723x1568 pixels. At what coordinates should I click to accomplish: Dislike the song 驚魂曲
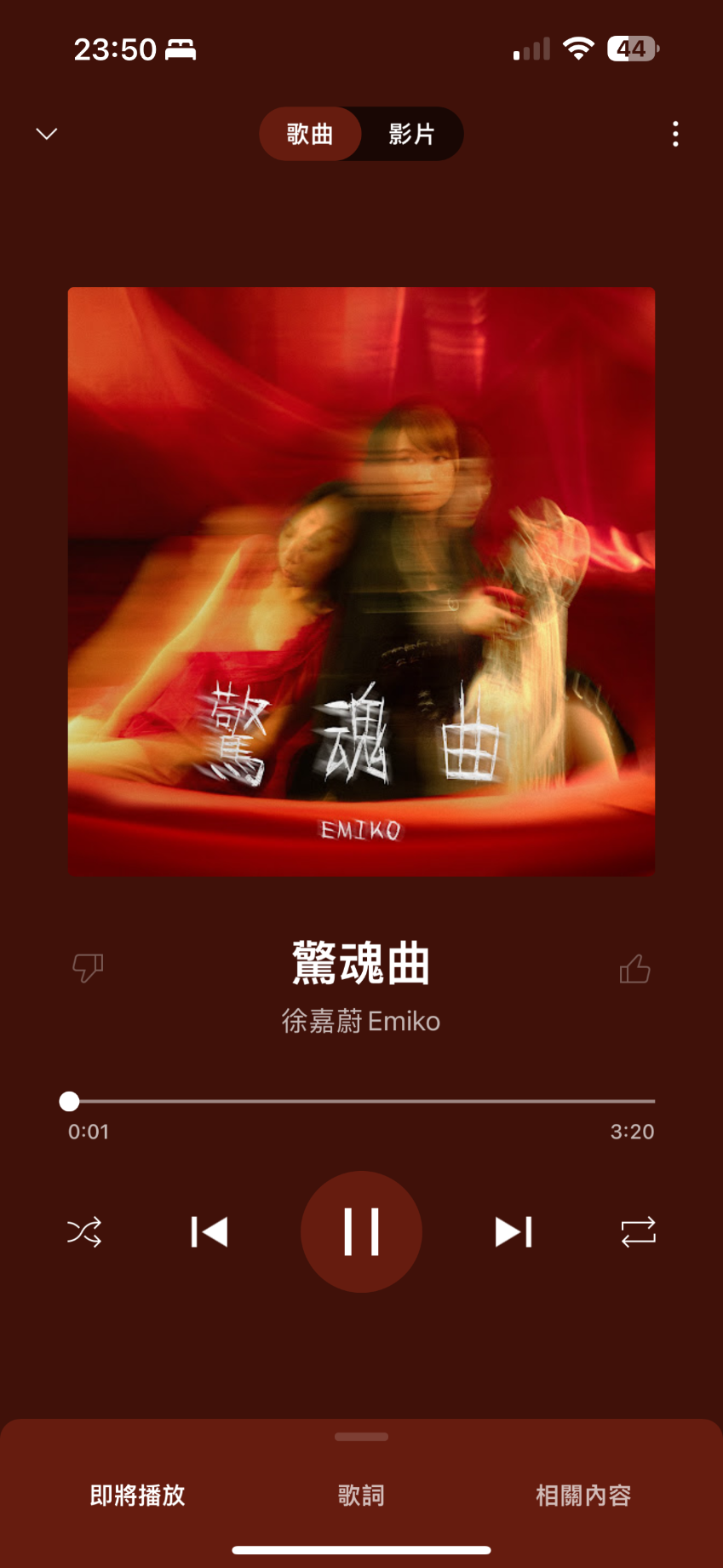click(88, 968)
